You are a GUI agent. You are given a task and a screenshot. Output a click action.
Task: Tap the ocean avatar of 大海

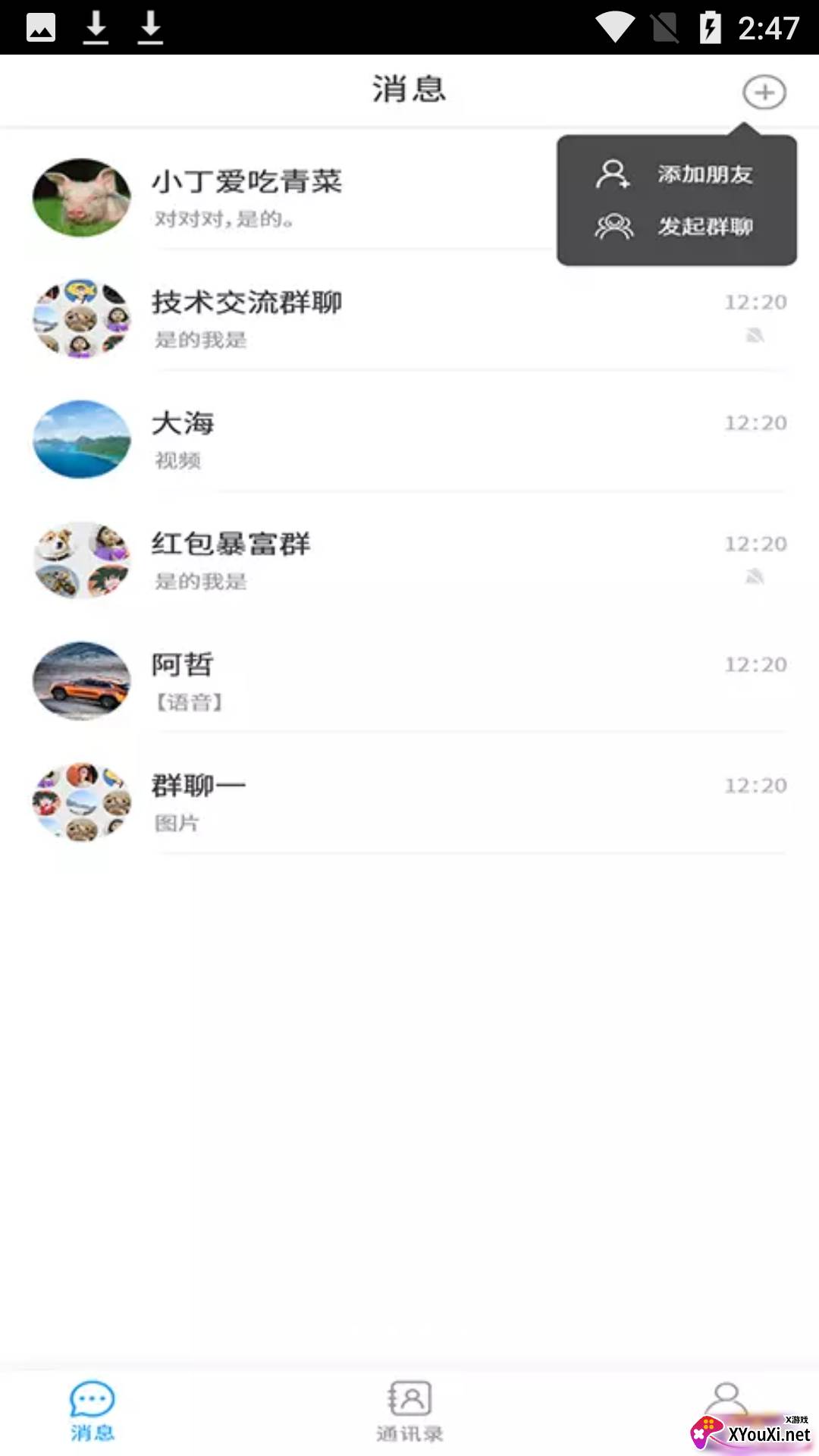(x=82, y=440)
